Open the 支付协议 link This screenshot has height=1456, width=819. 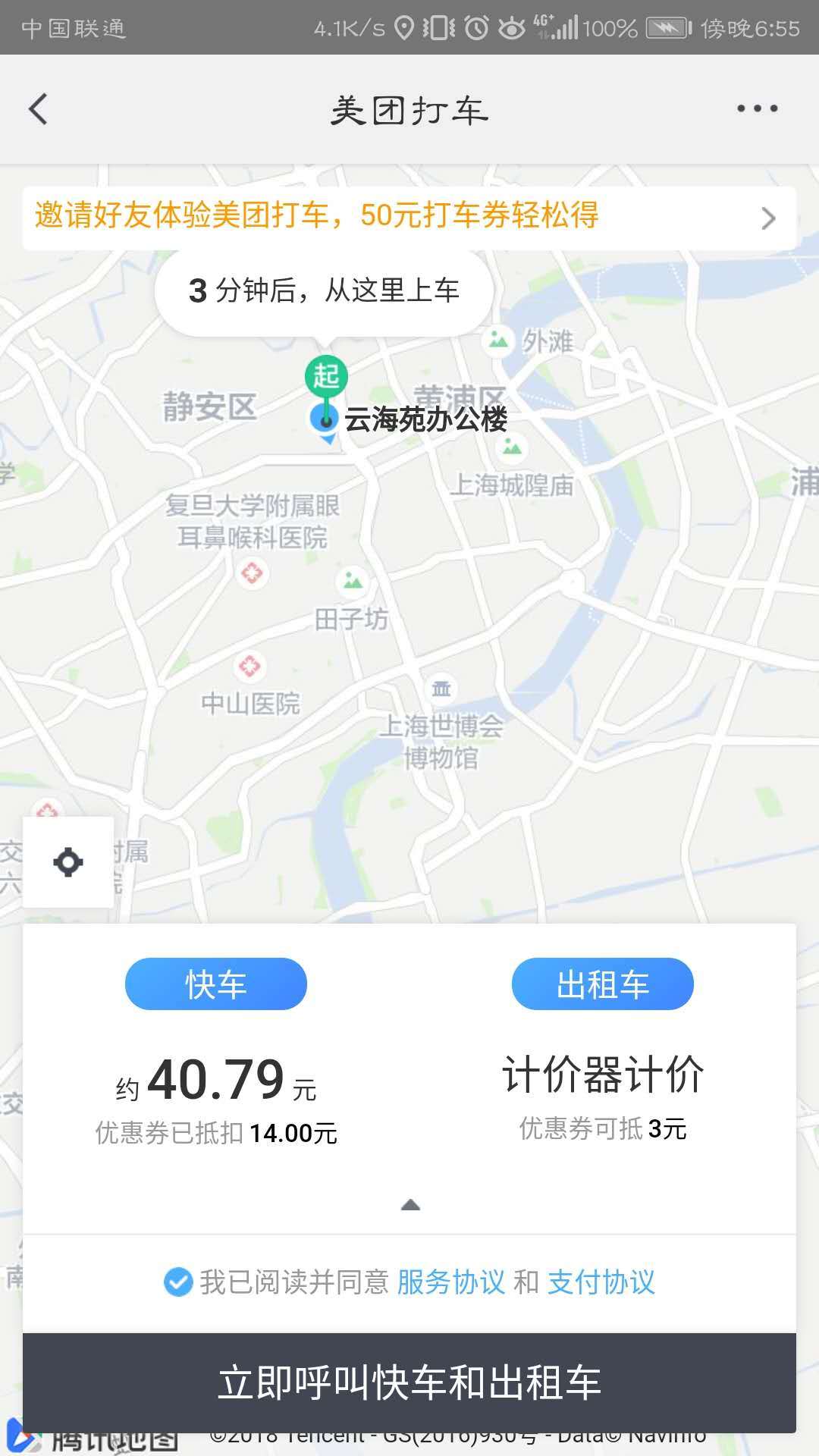pyautogui.click(x=601, y=1282)
